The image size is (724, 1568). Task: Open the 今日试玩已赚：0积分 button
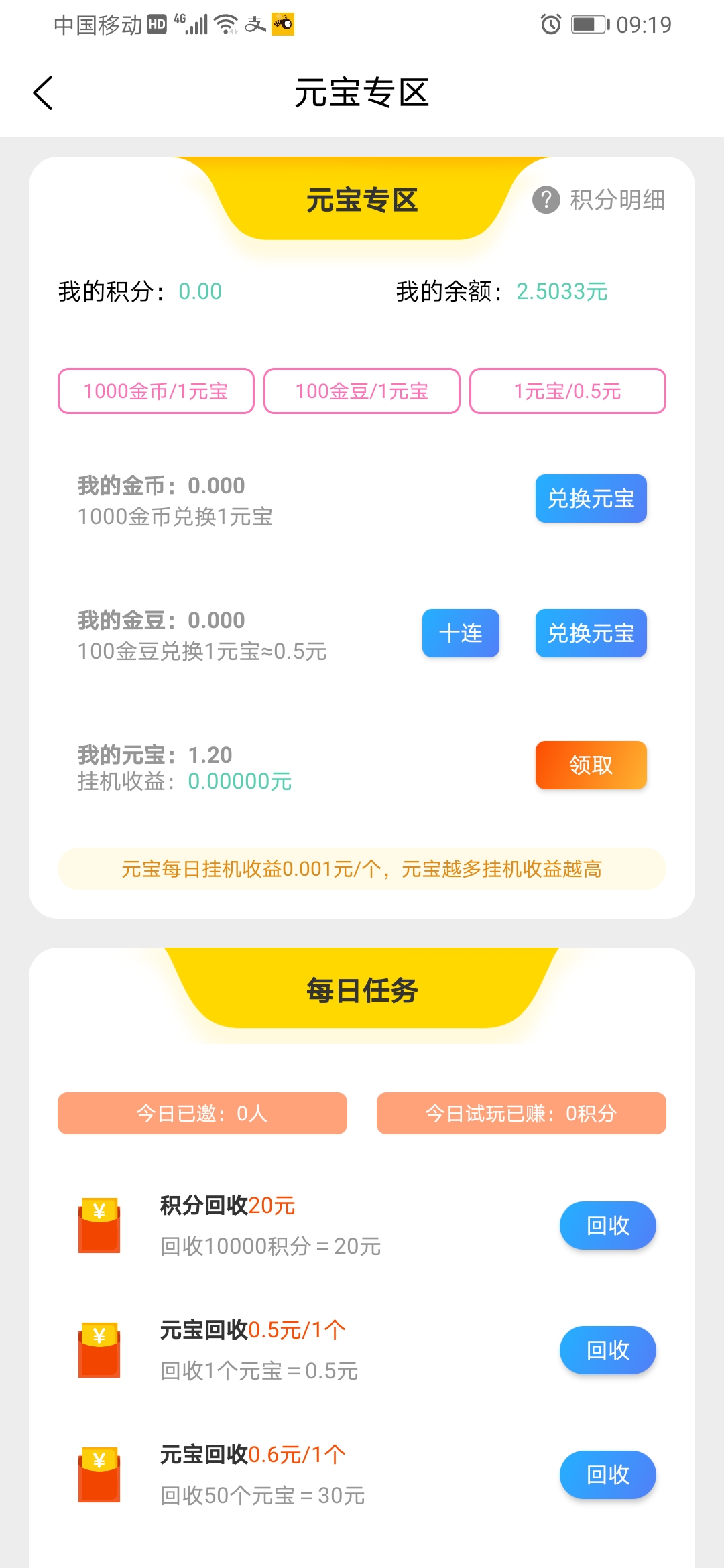522,1113
